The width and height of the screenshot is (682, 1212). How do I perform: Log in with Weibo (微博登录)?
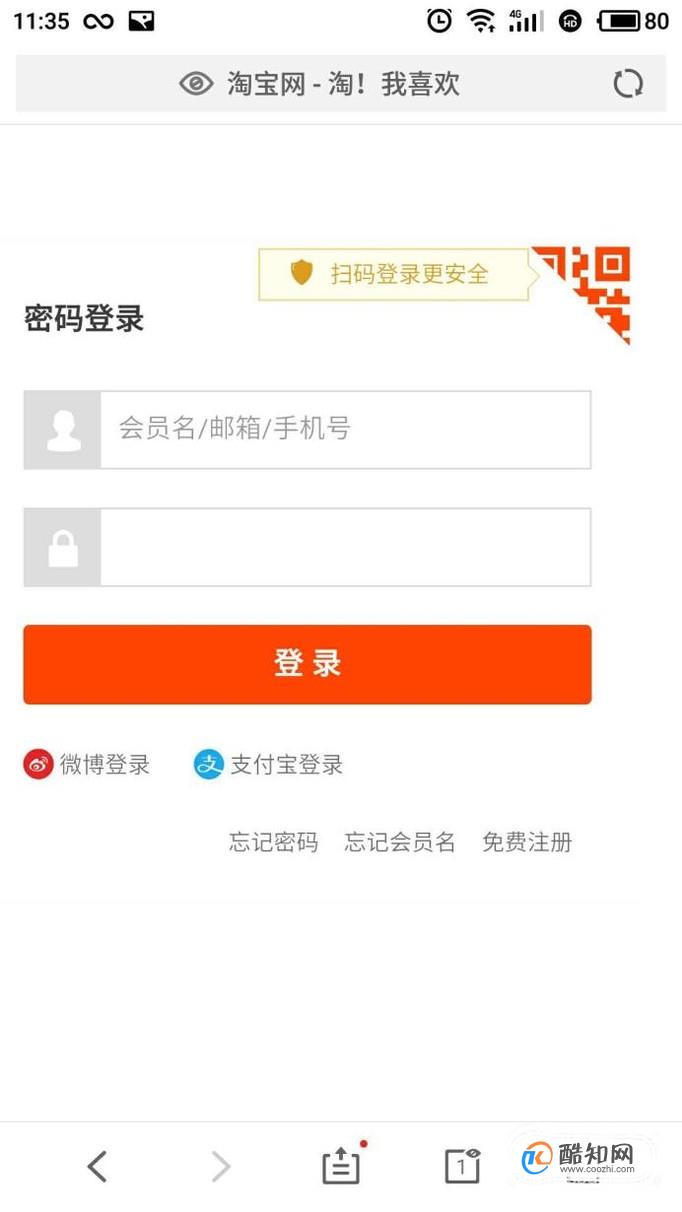pos(87,765)
